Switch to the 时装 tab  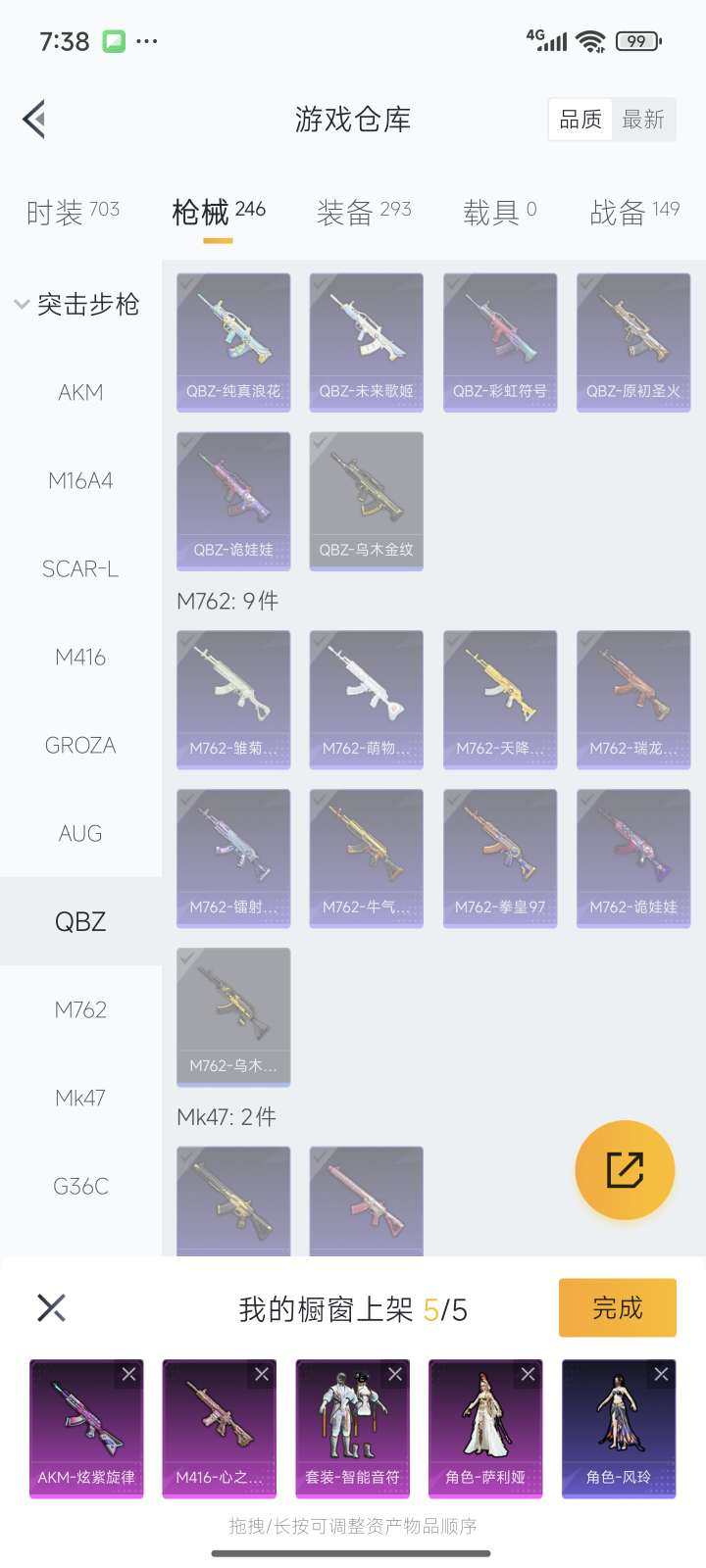pos(73,212)
